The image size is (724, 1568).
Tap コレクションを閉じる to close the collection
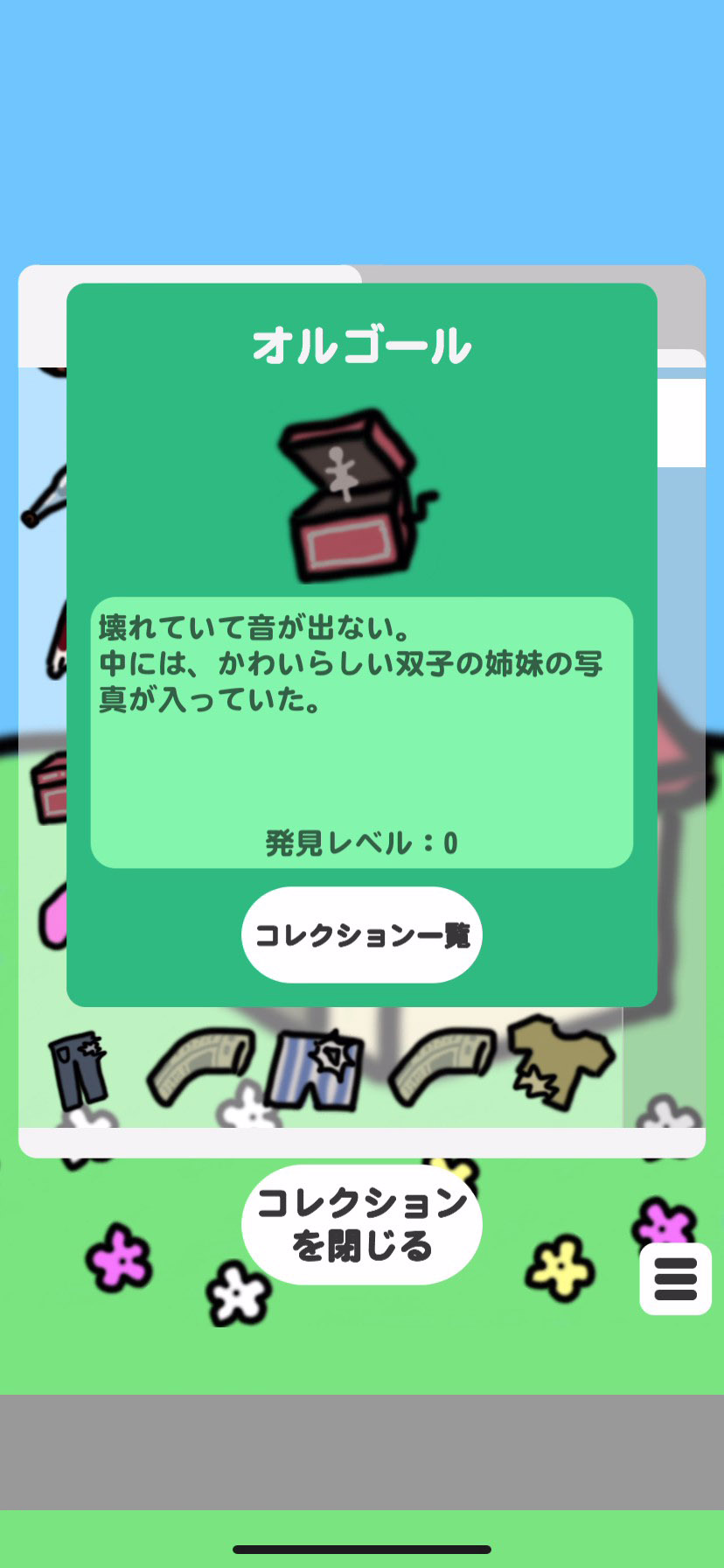point(361,1224)
